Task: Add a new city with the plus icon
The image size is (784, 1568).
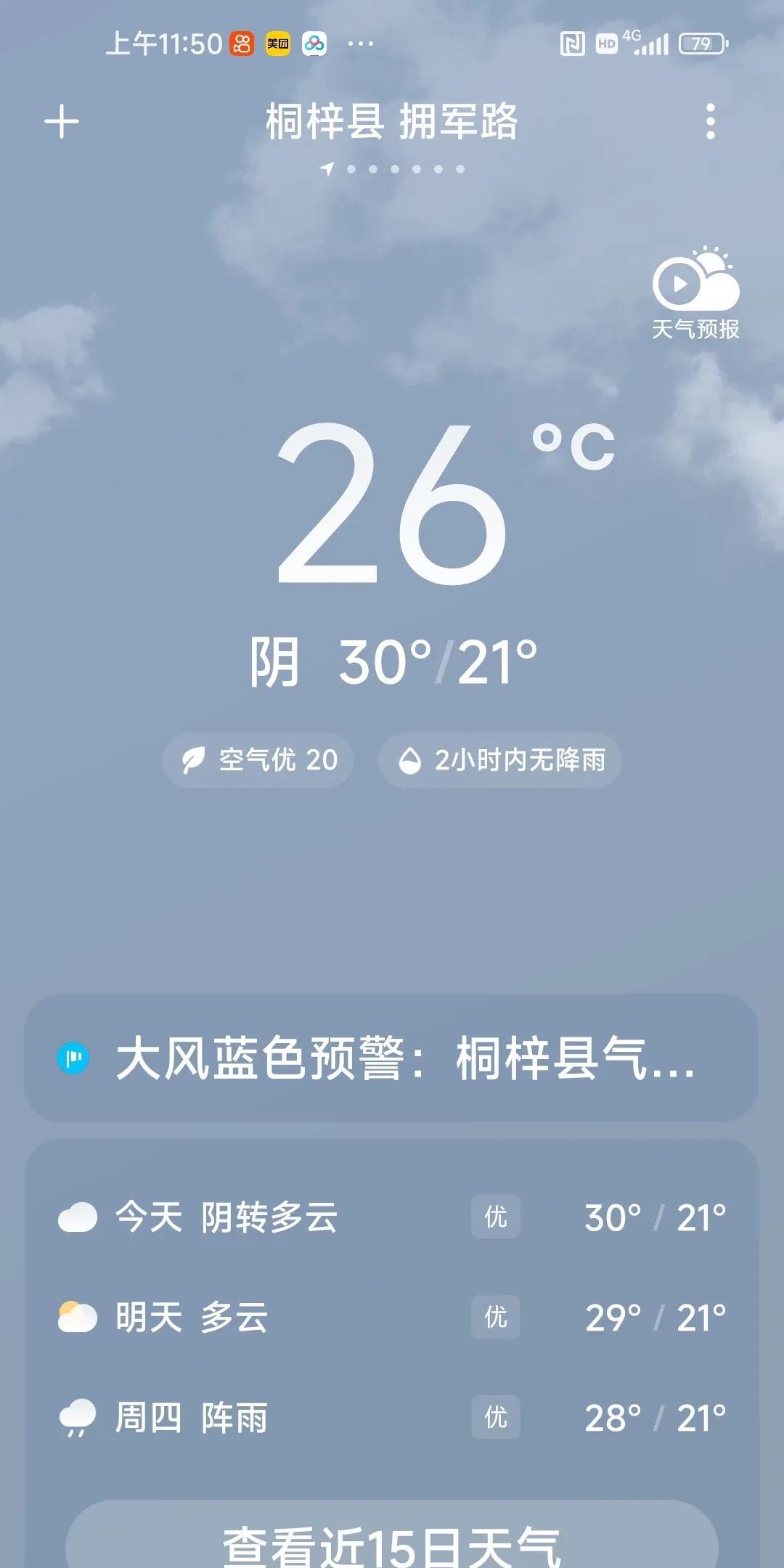Action: click(x=62, y=121)
